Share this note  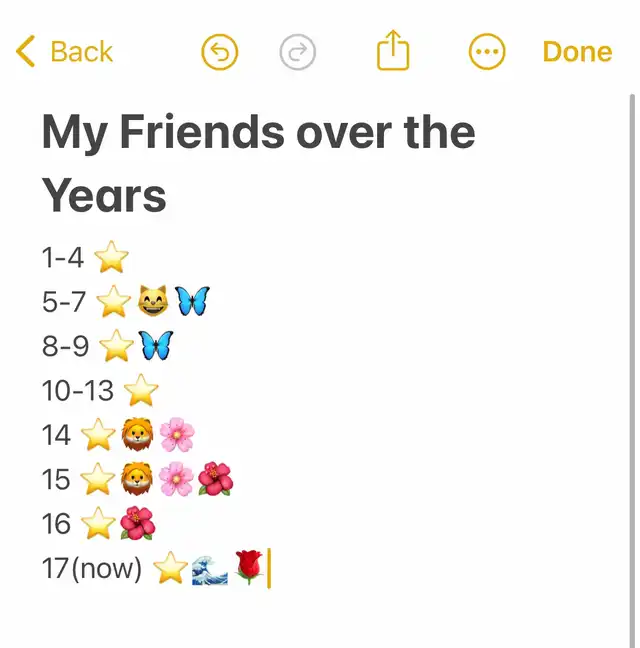click(393, 51)
